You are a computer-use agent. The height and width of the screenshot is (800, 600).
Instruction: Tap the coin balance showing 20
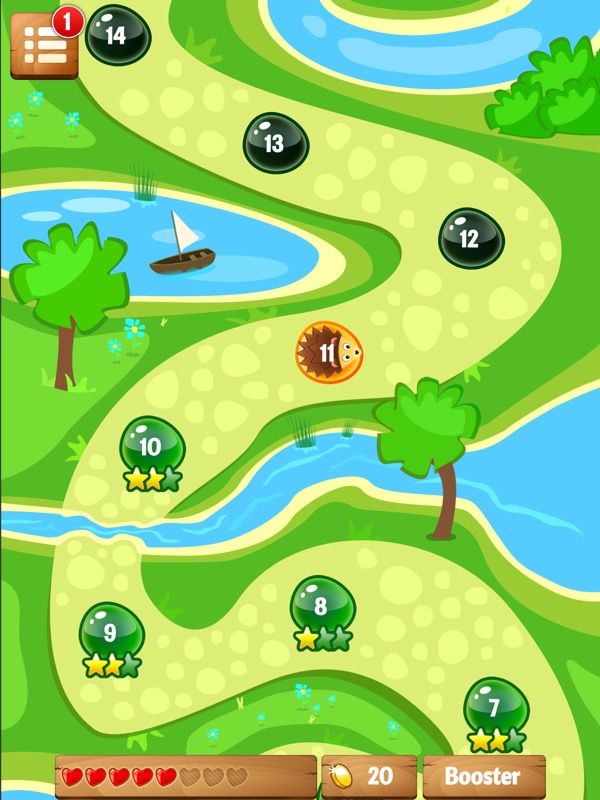point(369,776)
